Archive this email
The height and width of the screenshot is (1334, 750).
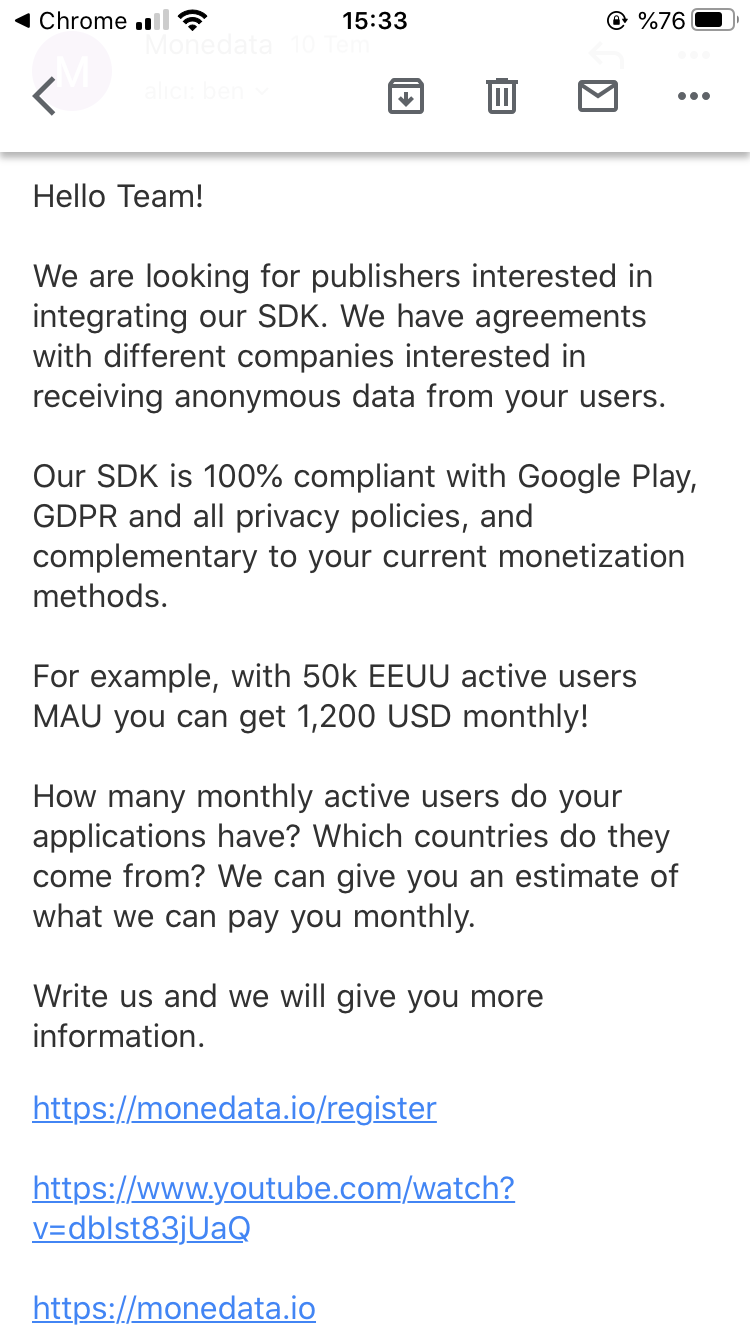(x=405, y=96)
